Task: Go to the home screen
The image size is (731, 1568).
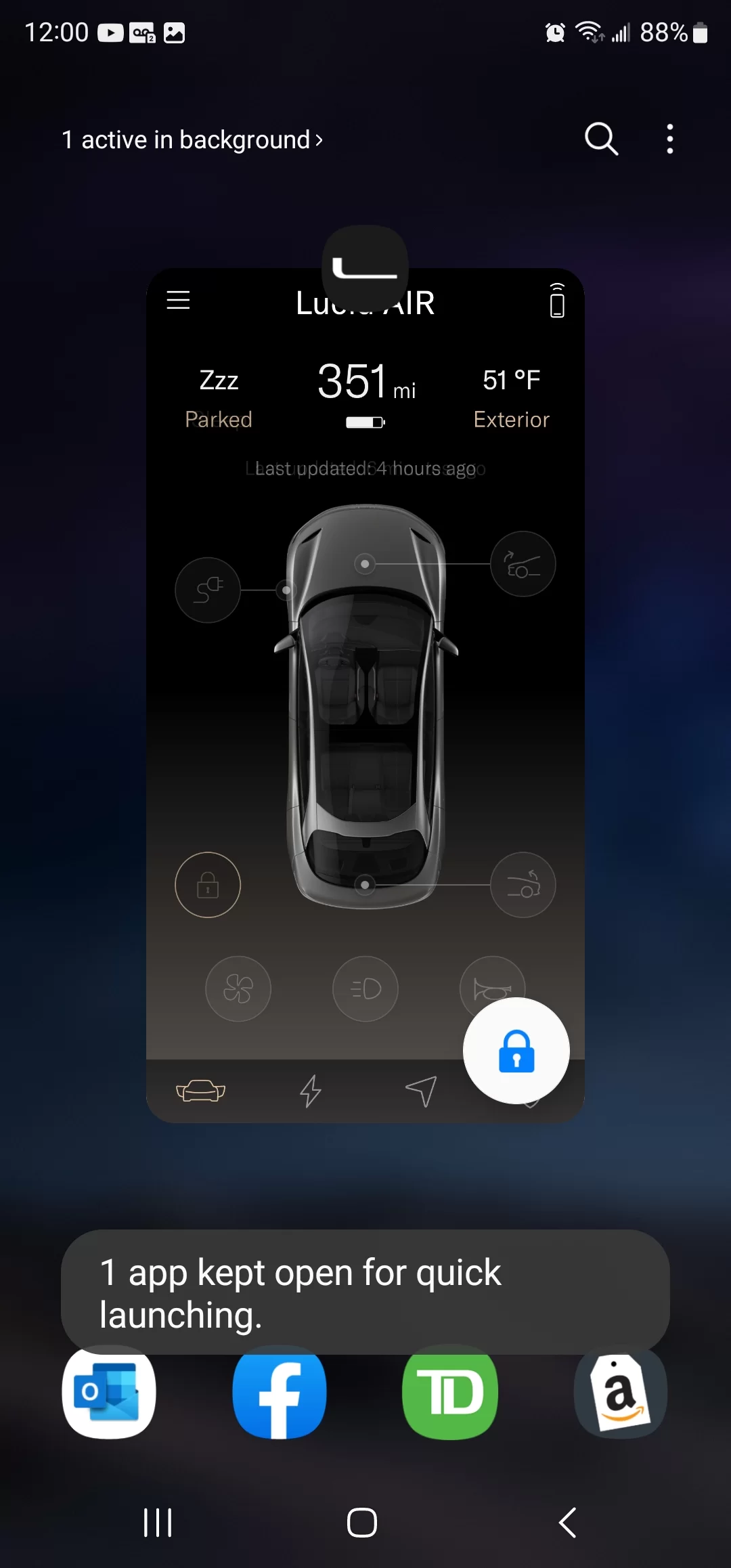Action: click(362, 1523)
